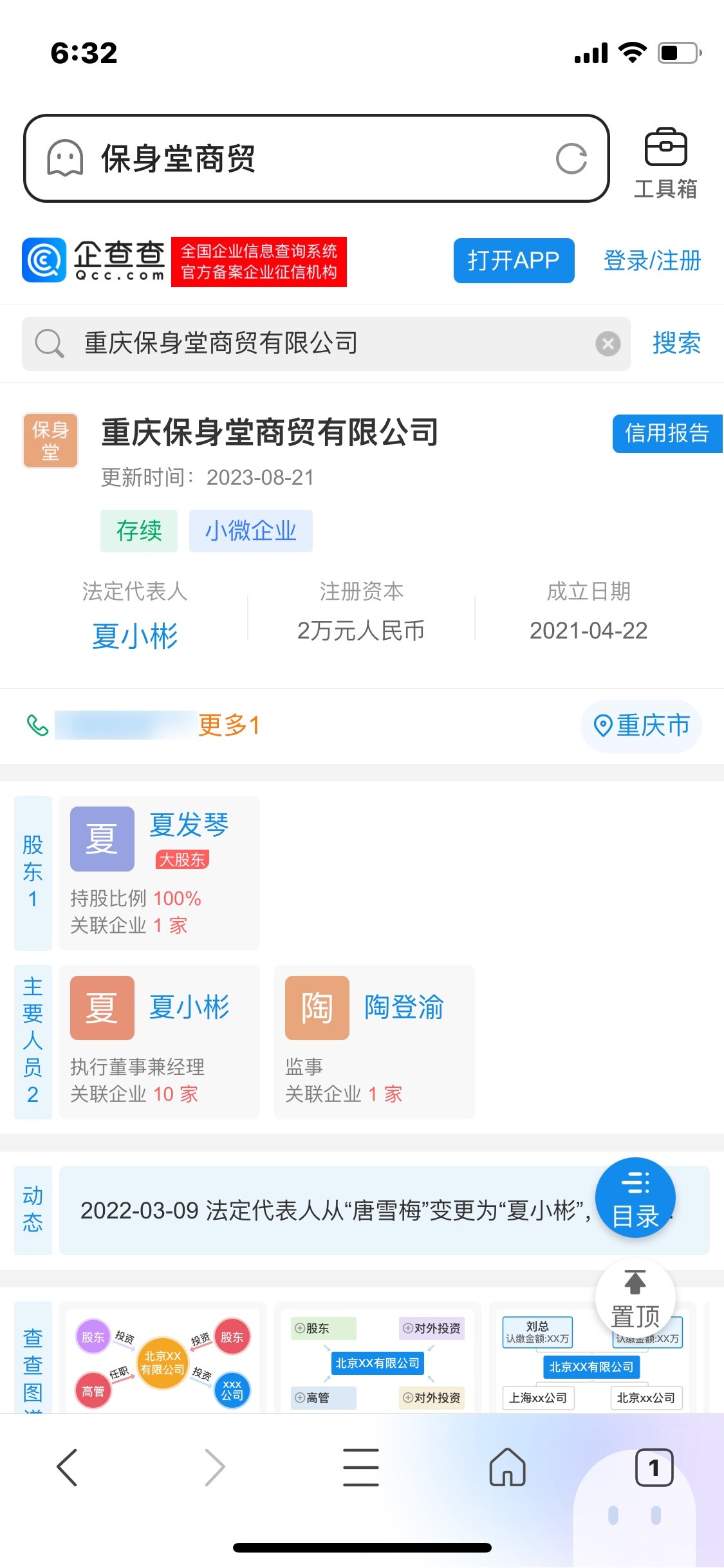Jump to top with 置顶
The width and height of the screenshot is (724, 1568).
(x=635, y=1297)
